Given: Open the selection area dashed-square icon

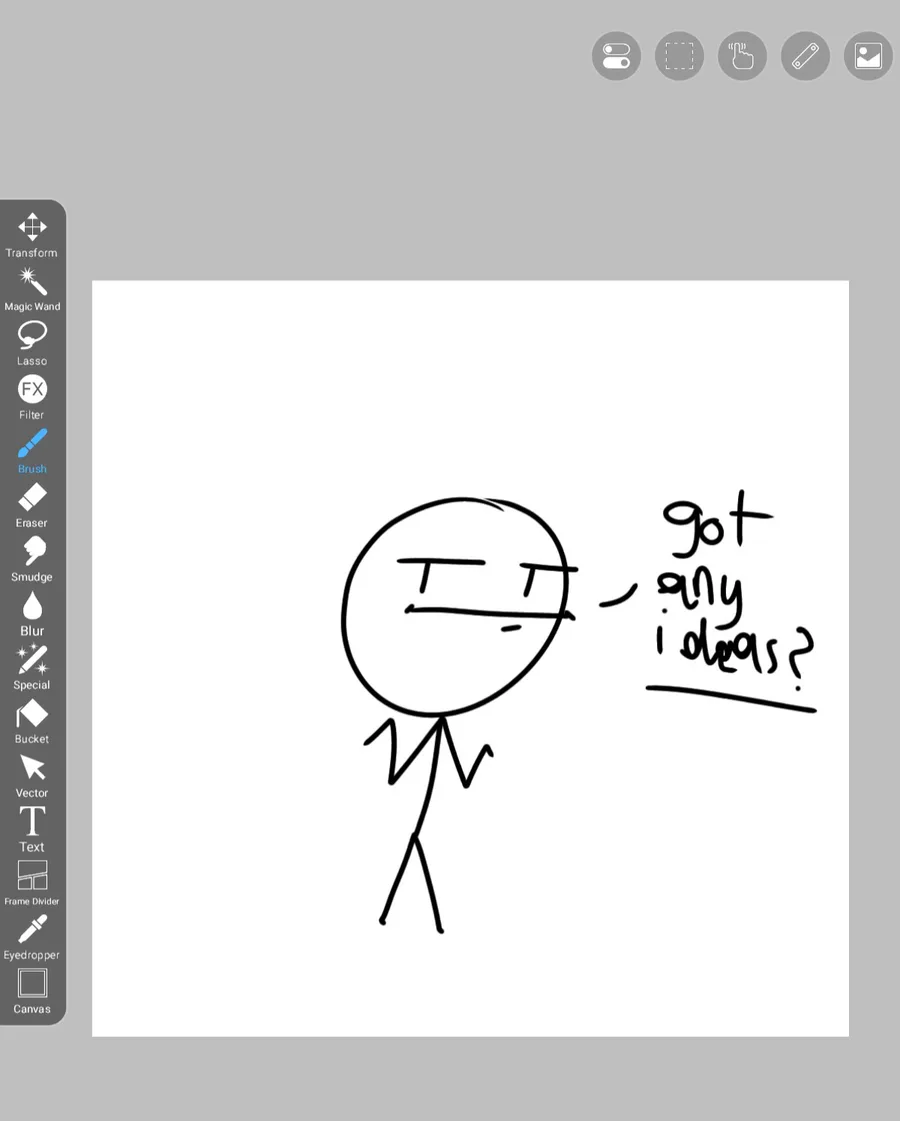Looking at the screenshot, I should tap(679, 56).
